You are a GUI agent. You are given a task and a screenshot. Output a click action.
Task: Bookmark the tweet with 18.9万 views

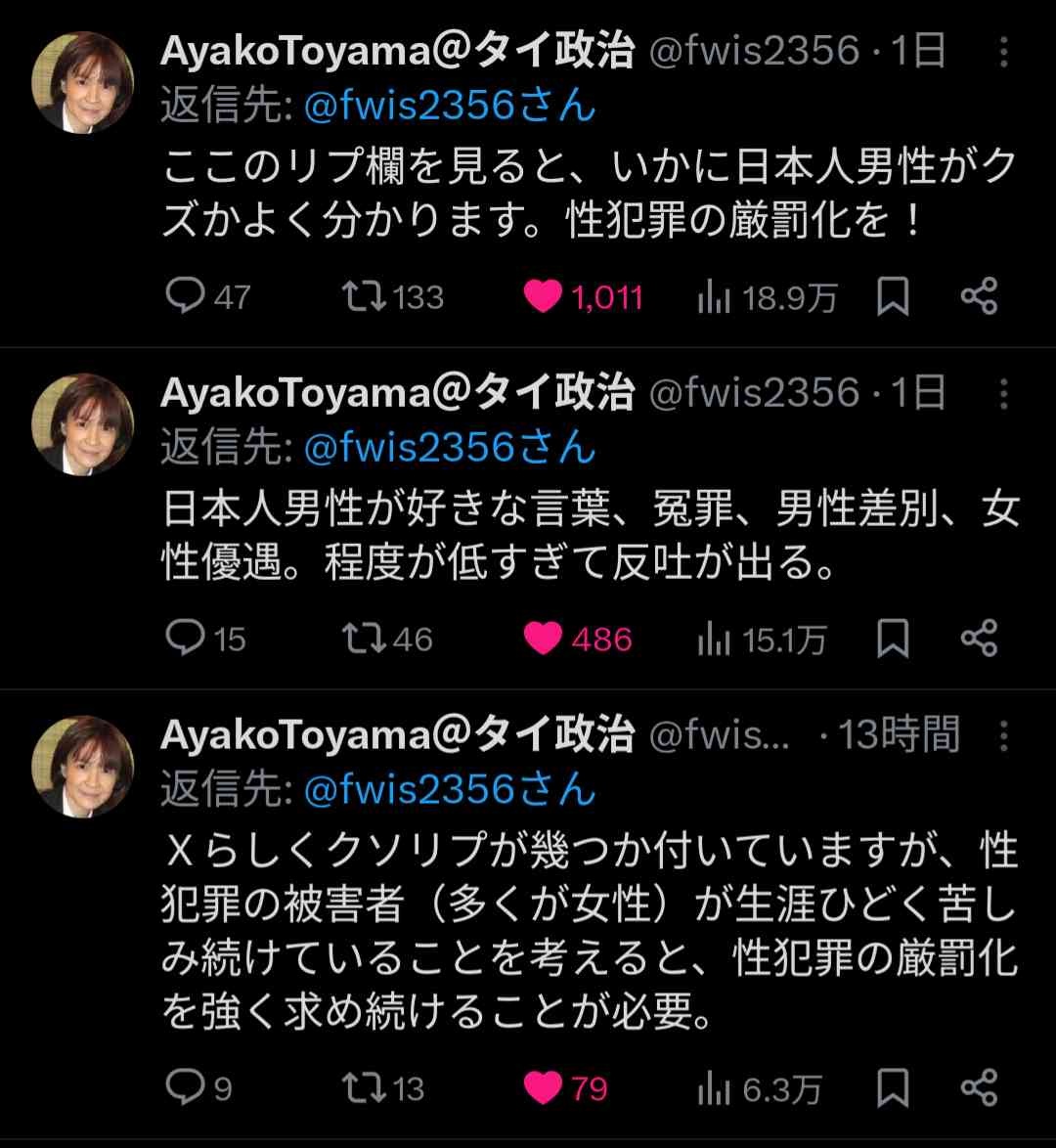[x=892, y=296]
